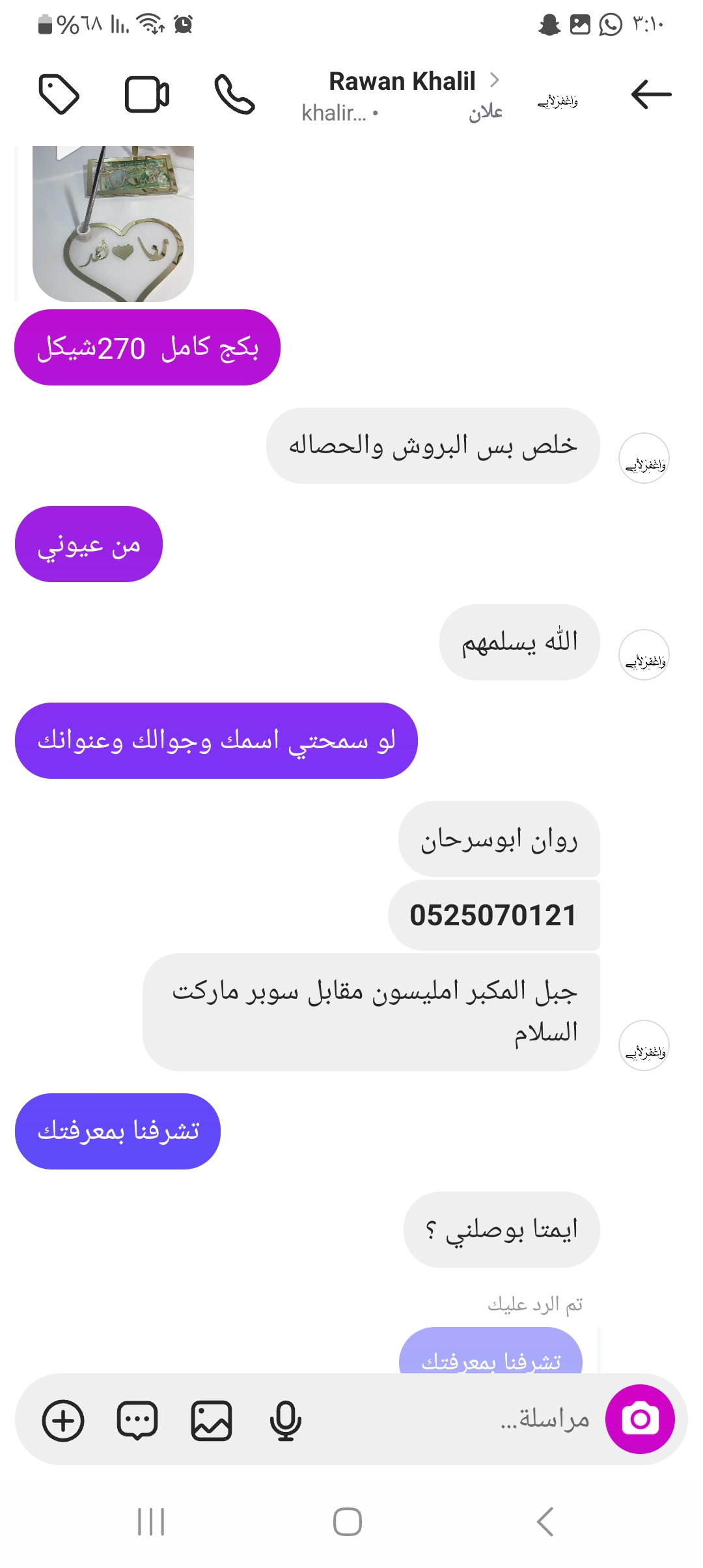Open sender avatar beside the address message

tap(643, 1045)
